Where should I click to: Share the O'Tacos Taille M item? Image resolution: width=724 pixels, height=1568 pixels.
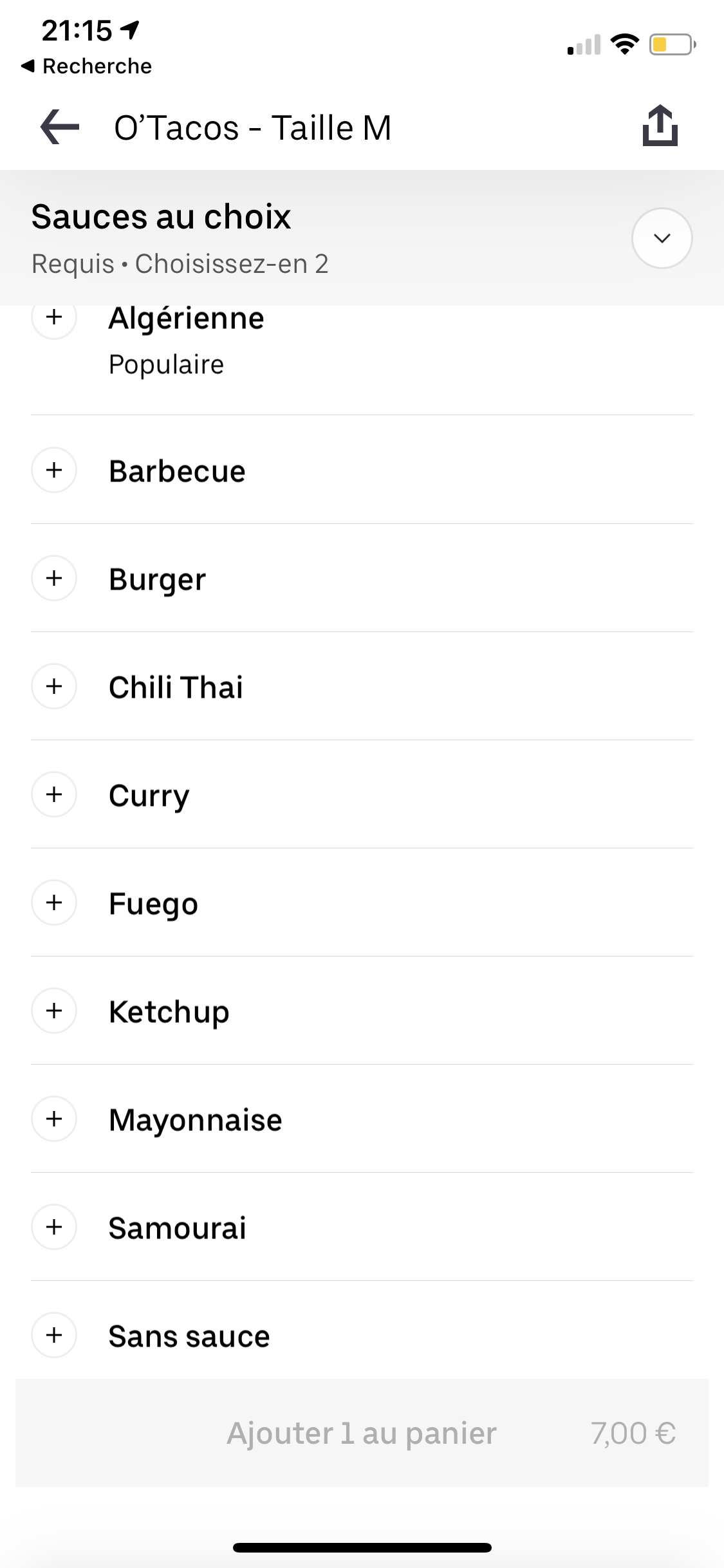pos(660,126)
